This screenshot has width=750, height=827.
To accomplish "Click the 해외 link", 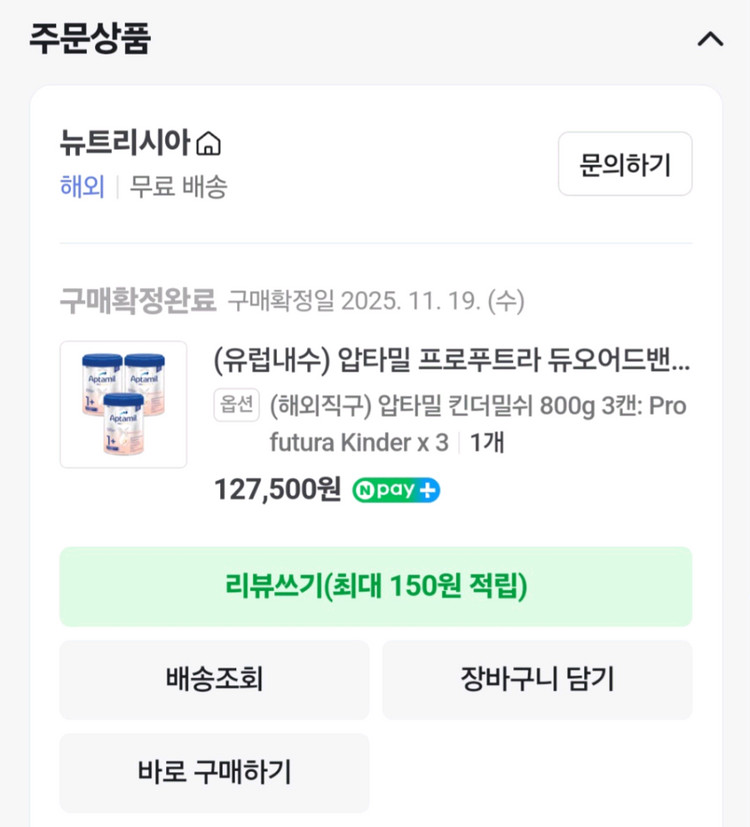I will [81, 187].
